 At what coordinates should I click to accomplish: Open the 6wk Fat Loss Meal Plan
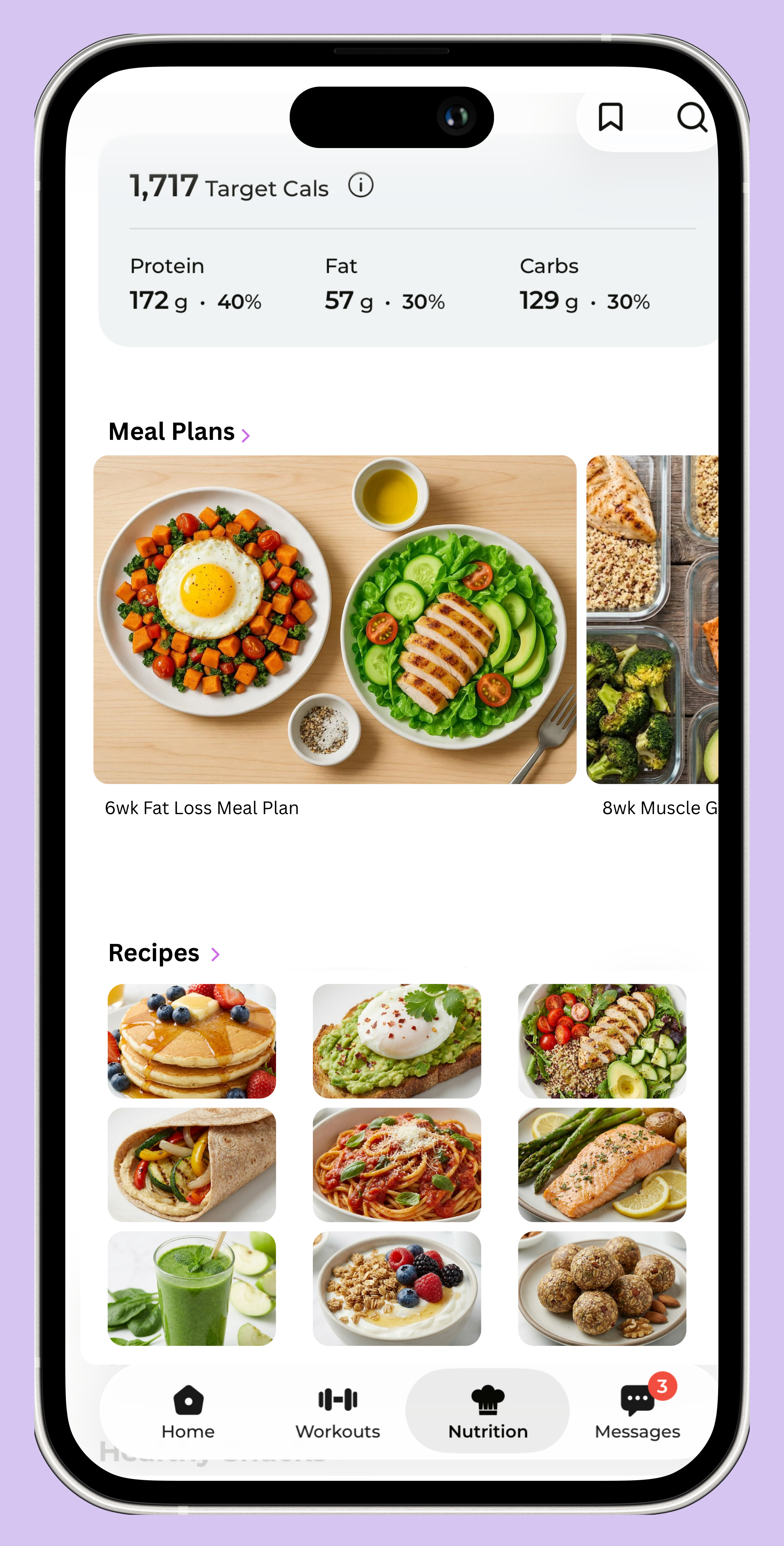335,619
